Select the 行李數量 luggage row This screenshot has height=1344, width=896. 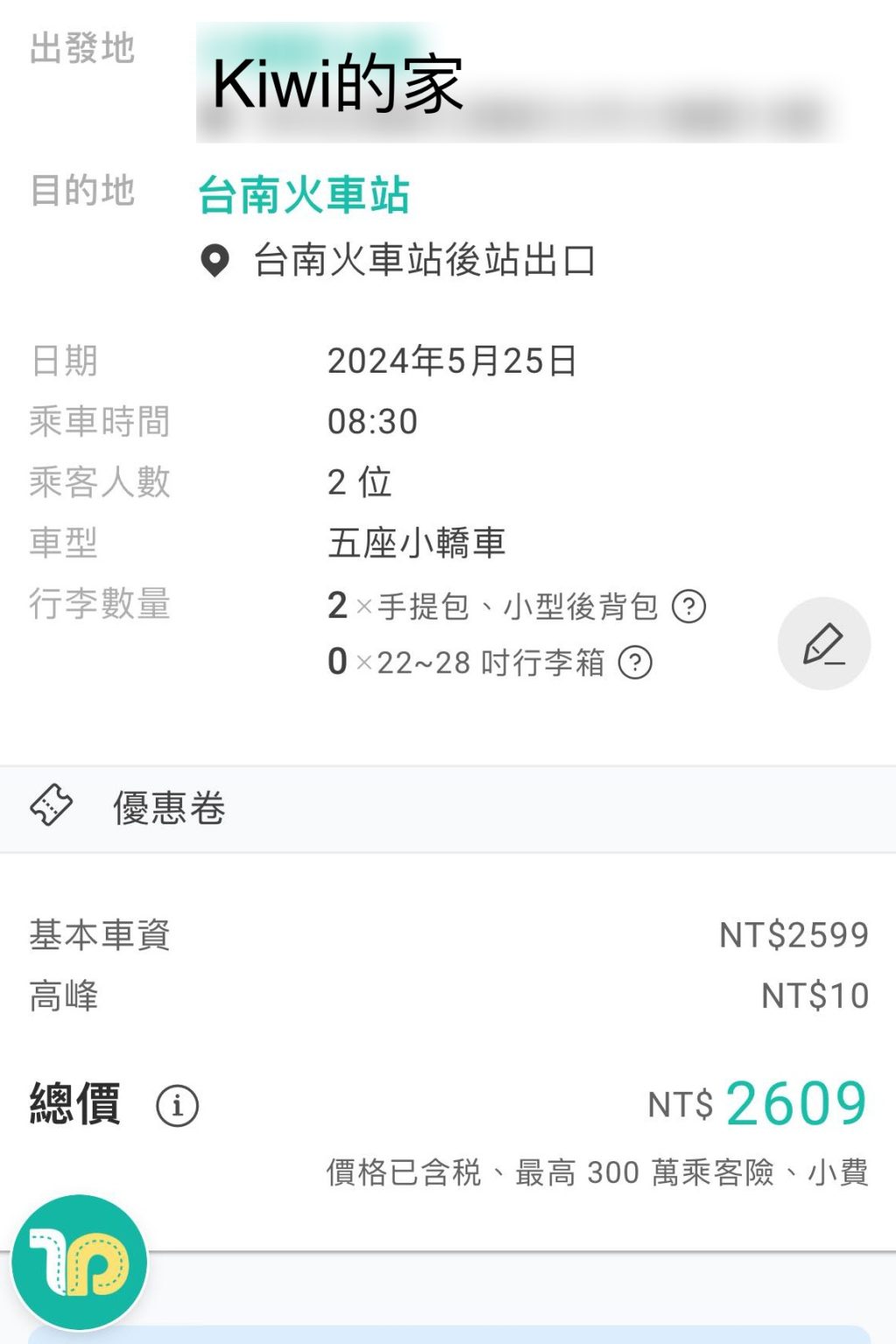point(101,605)
